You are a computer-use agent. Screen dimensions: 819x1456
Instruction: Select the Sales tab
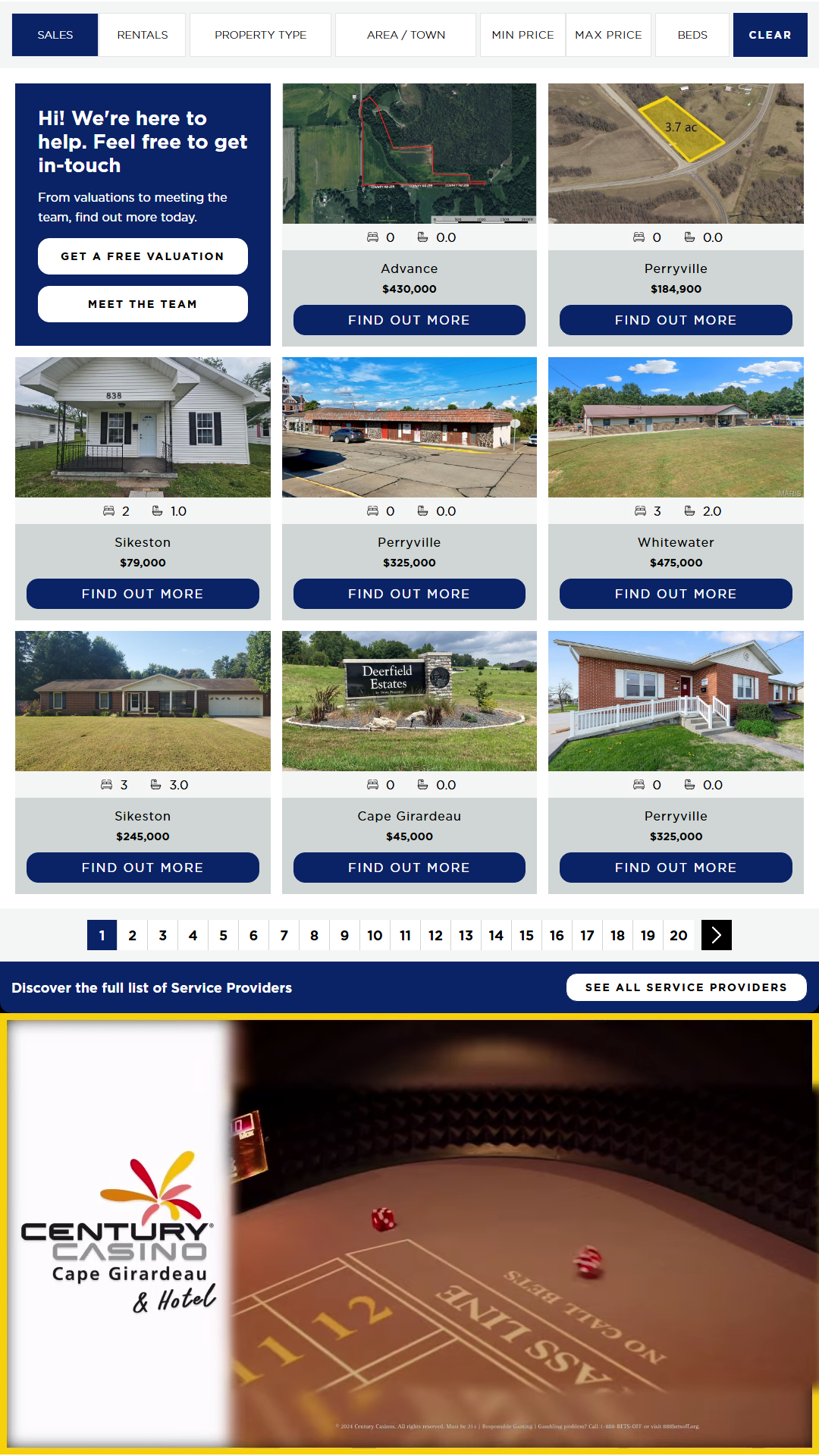[x=55, y=35]
